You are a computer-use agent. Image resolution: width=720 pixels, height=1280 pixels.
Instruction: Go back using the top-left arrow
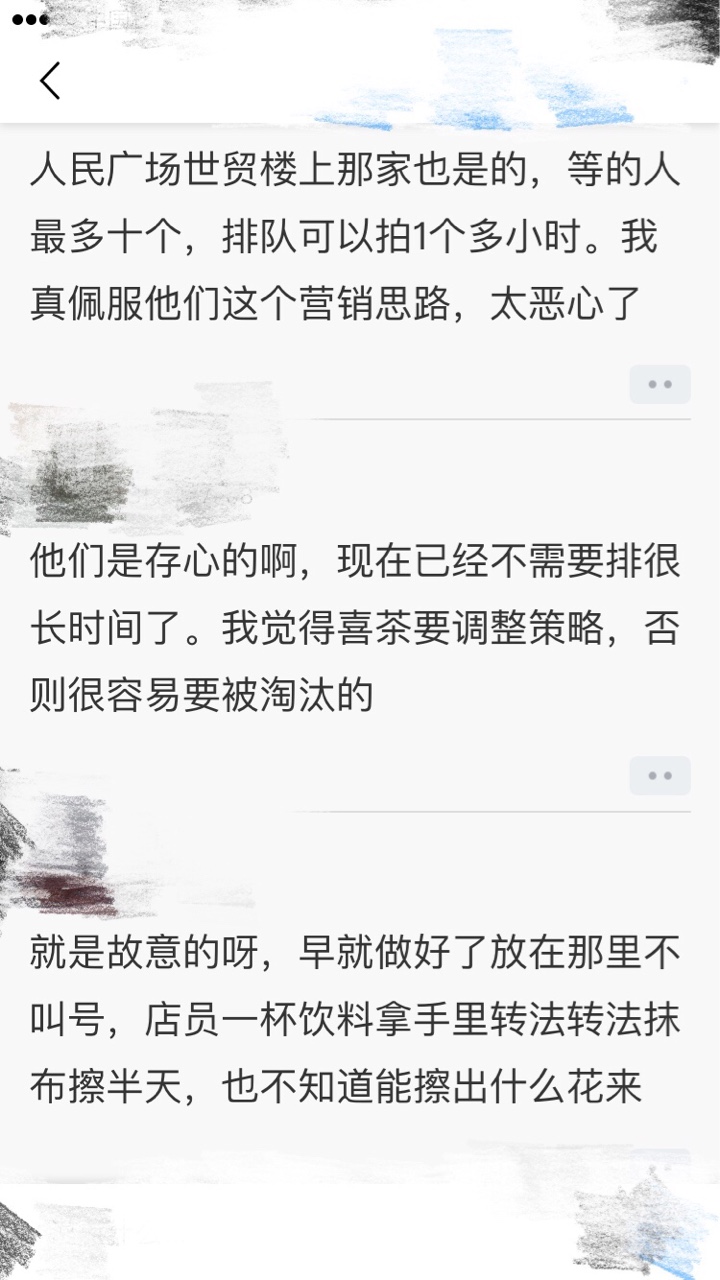point(50,80)
